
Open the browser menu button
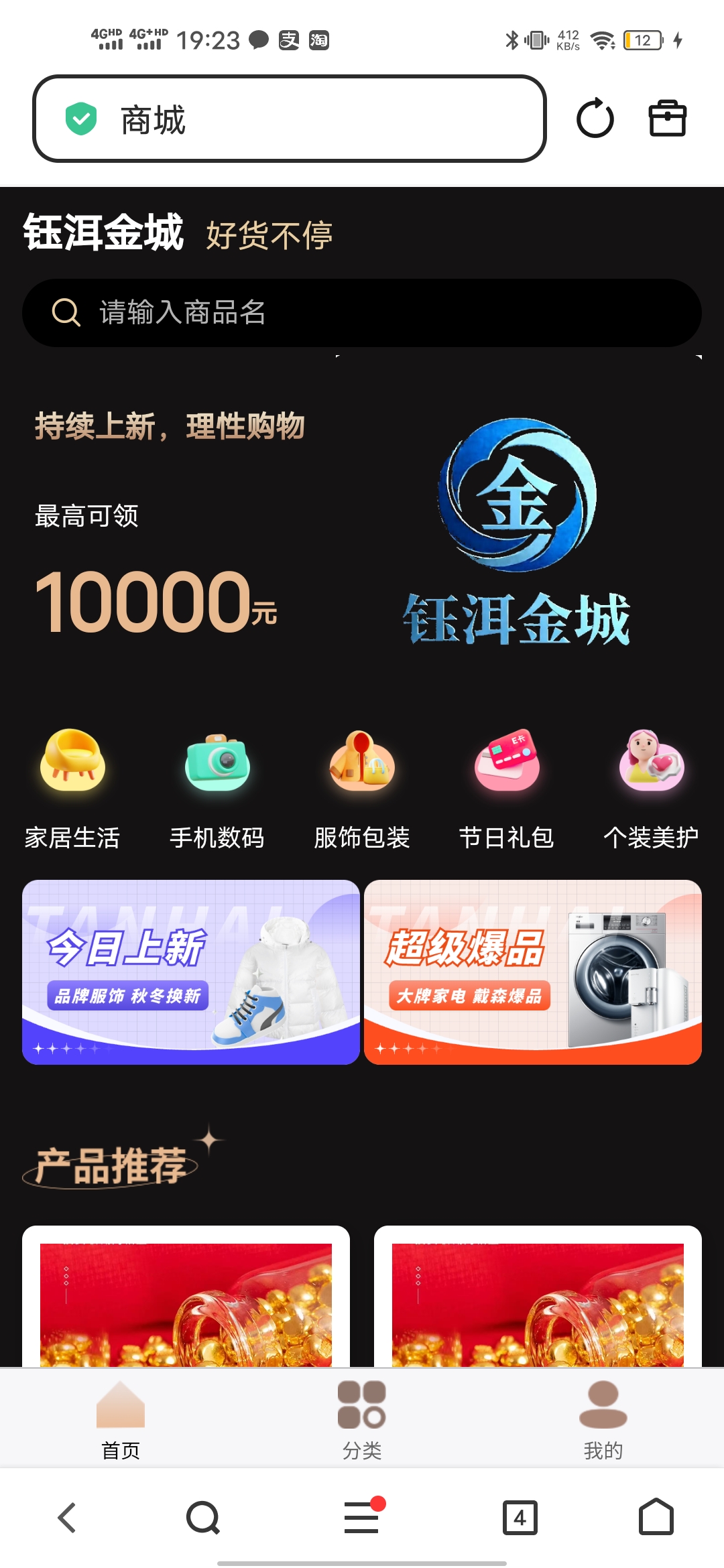point(362,1516)
